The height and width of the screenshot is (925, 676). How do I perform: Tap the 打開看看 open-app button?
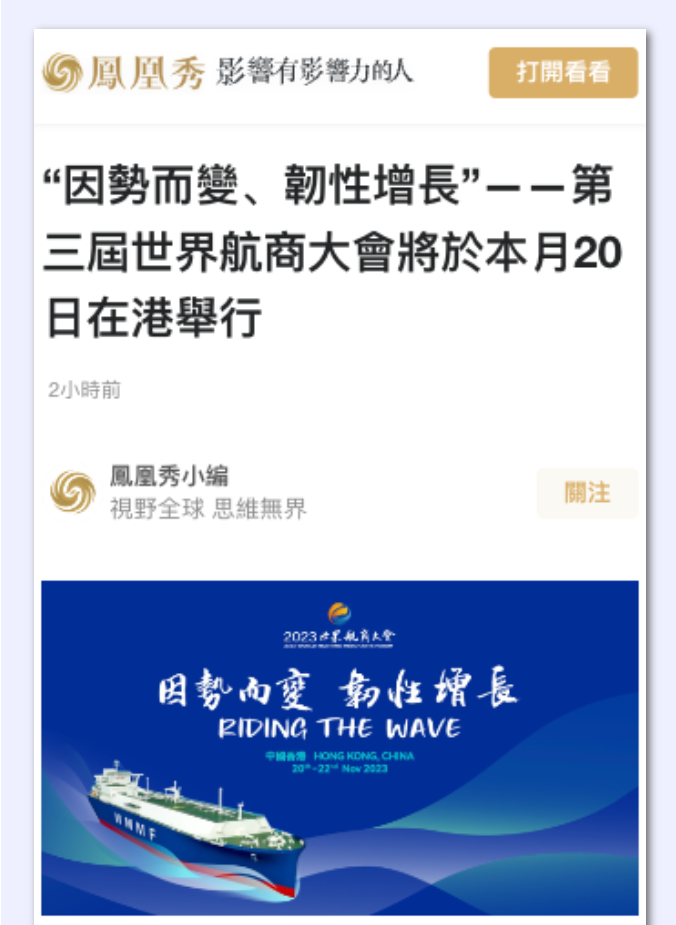coord(563,73)
